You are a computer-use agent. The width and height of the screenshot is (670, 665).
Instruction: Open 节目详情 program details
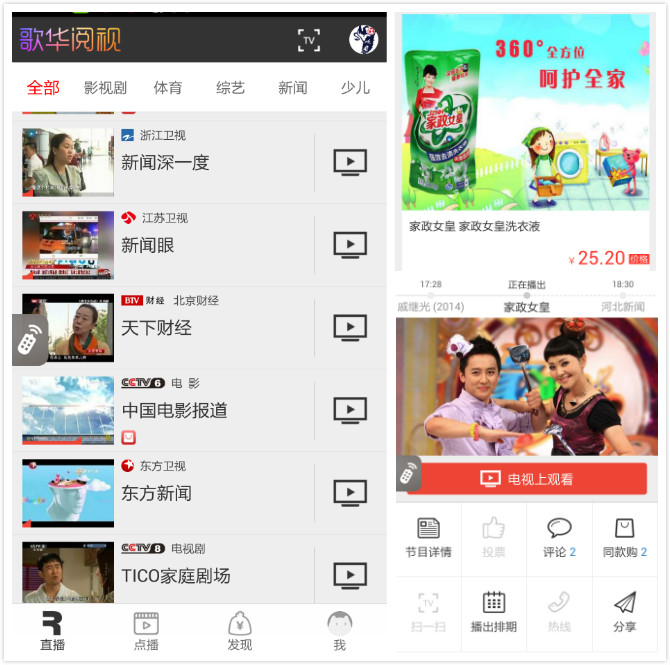pyautogui.click(x=428, y=538)
